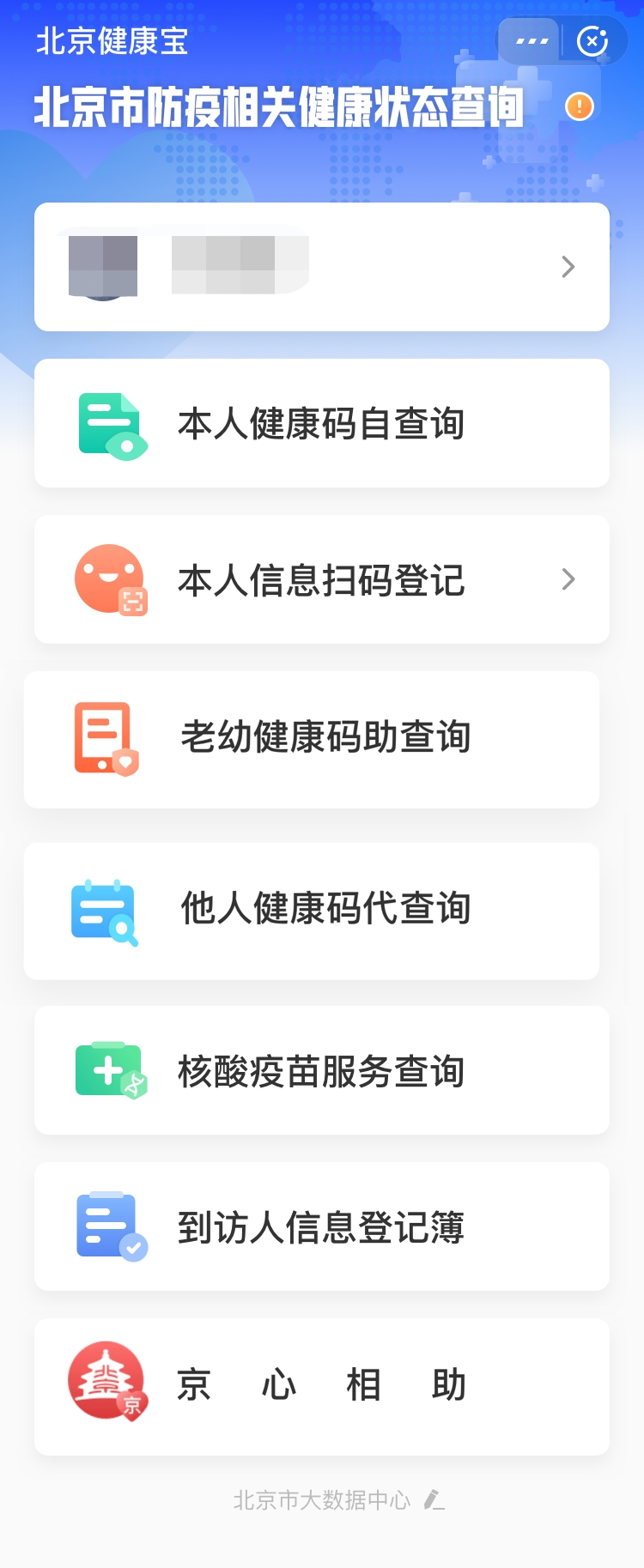The image size is (644, 1568).
Task: Click the pencil icon beside 北京市大数据中心
Action: coord(432,1499)
